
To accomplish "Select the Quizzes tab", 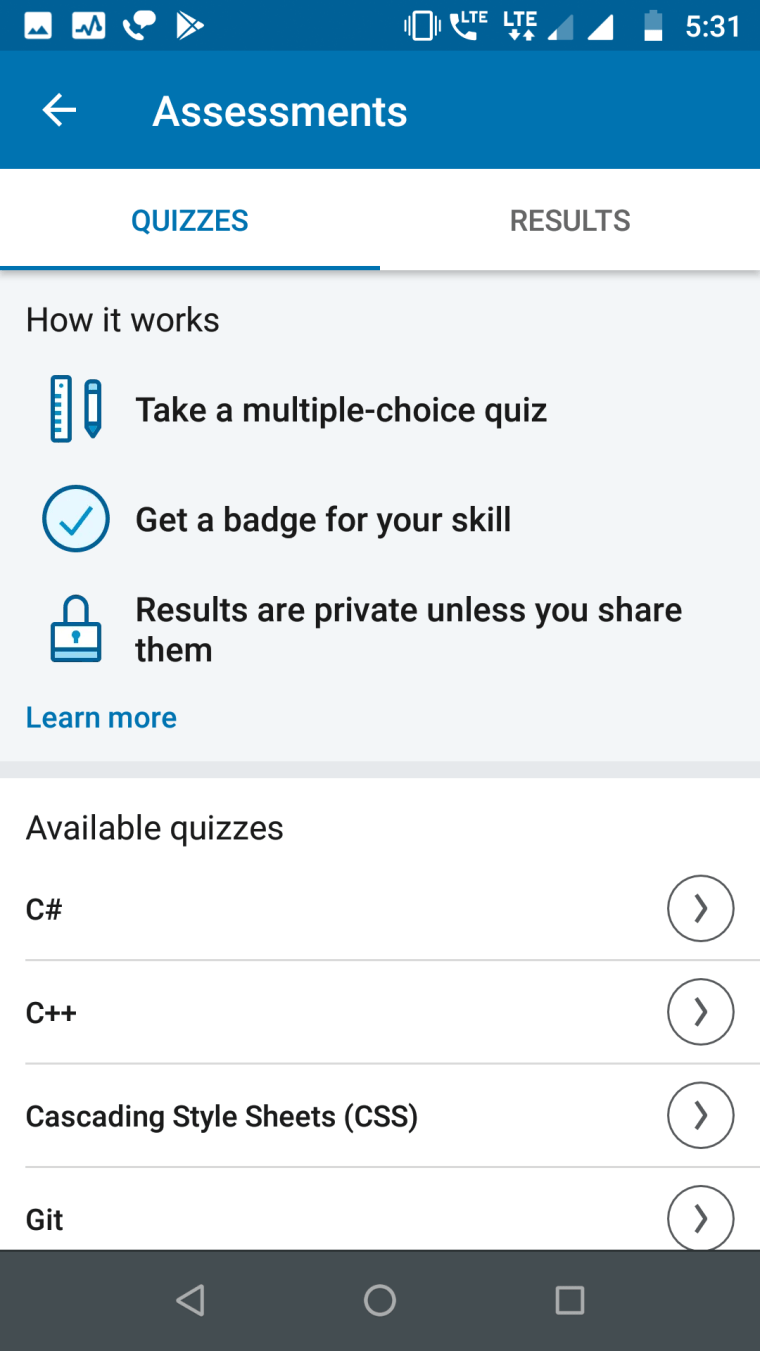I will [x=190, y=221].
